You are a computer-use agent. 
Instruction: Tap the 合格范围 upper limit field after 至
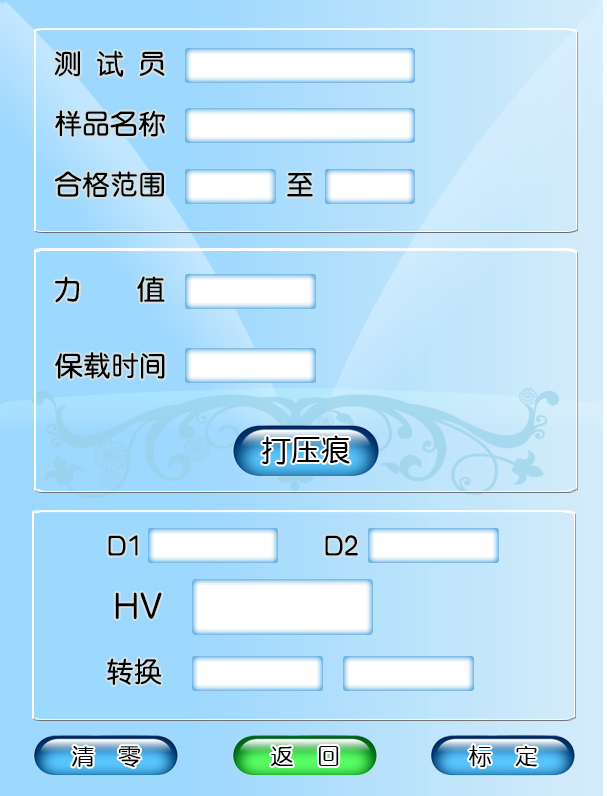369,186
